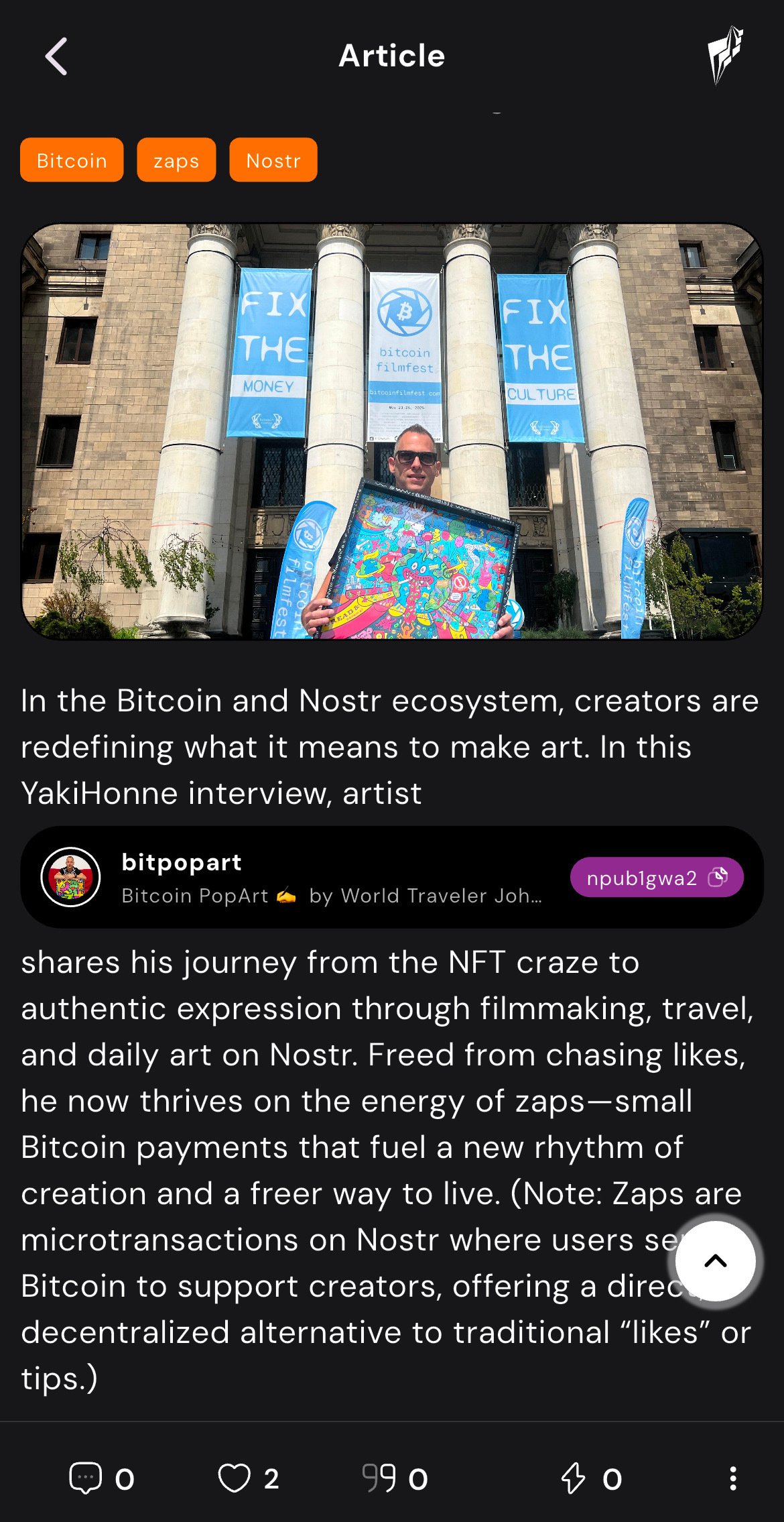Select the Nostr tag chip
The height and width of the screenshot is (1522, 784).
click(273, 160)
